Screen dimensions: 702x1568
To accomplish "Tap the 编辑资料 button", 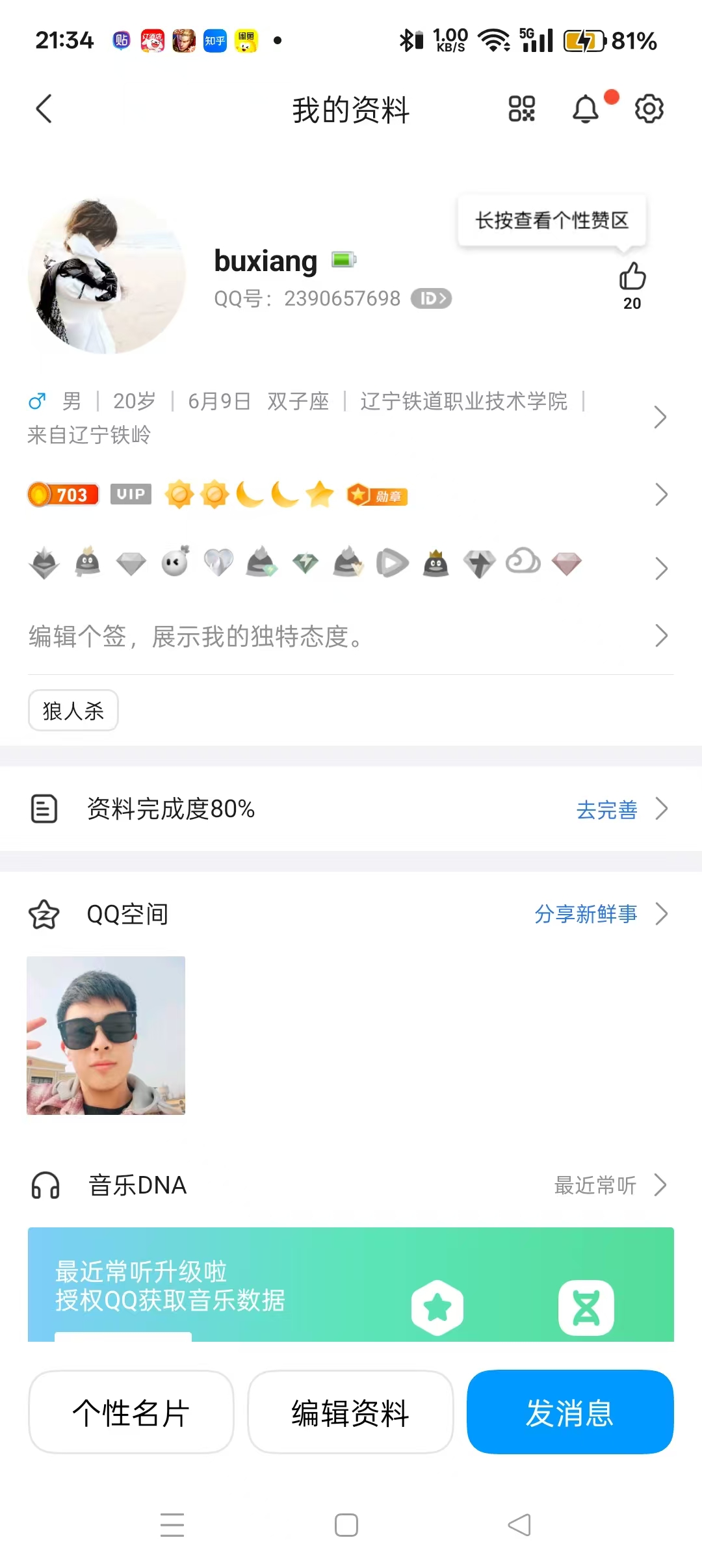I will (350, 1412).
